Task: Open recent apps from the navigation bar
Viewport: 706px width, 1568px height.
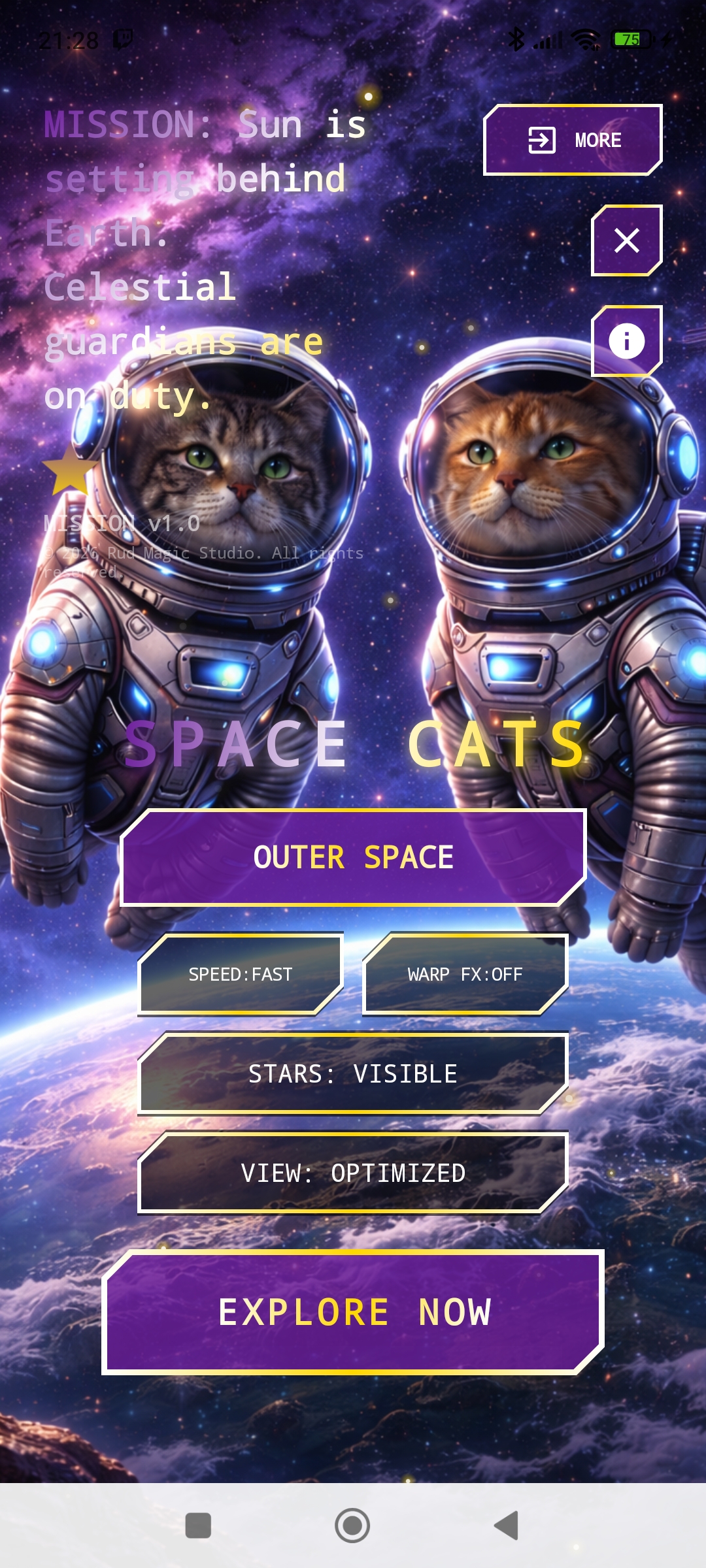Action: coord(198,1526)
